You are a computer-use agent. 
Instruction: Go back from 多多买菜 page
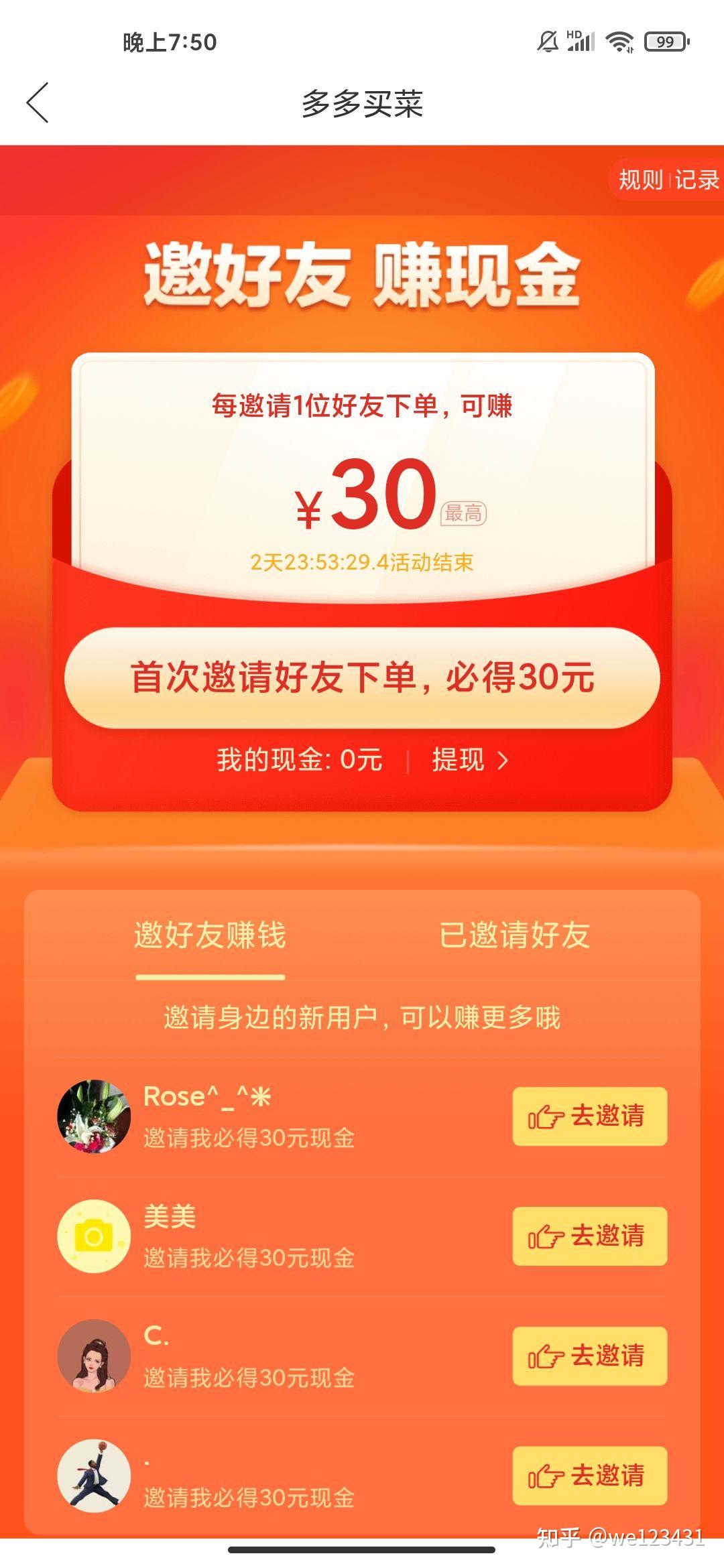coord(38,103)
